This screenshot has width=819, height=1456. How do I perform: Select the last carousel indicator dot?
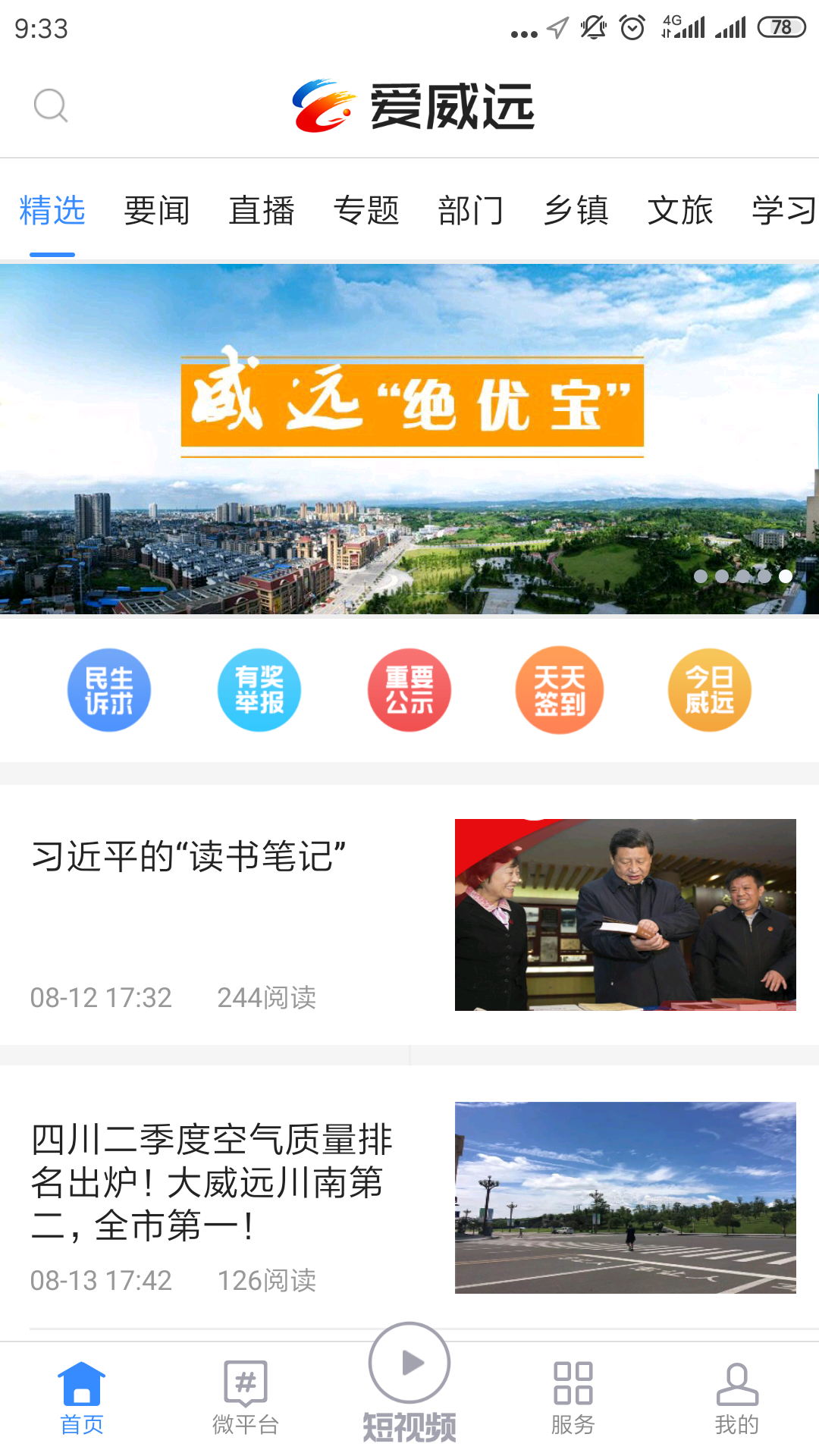[785, 576]
